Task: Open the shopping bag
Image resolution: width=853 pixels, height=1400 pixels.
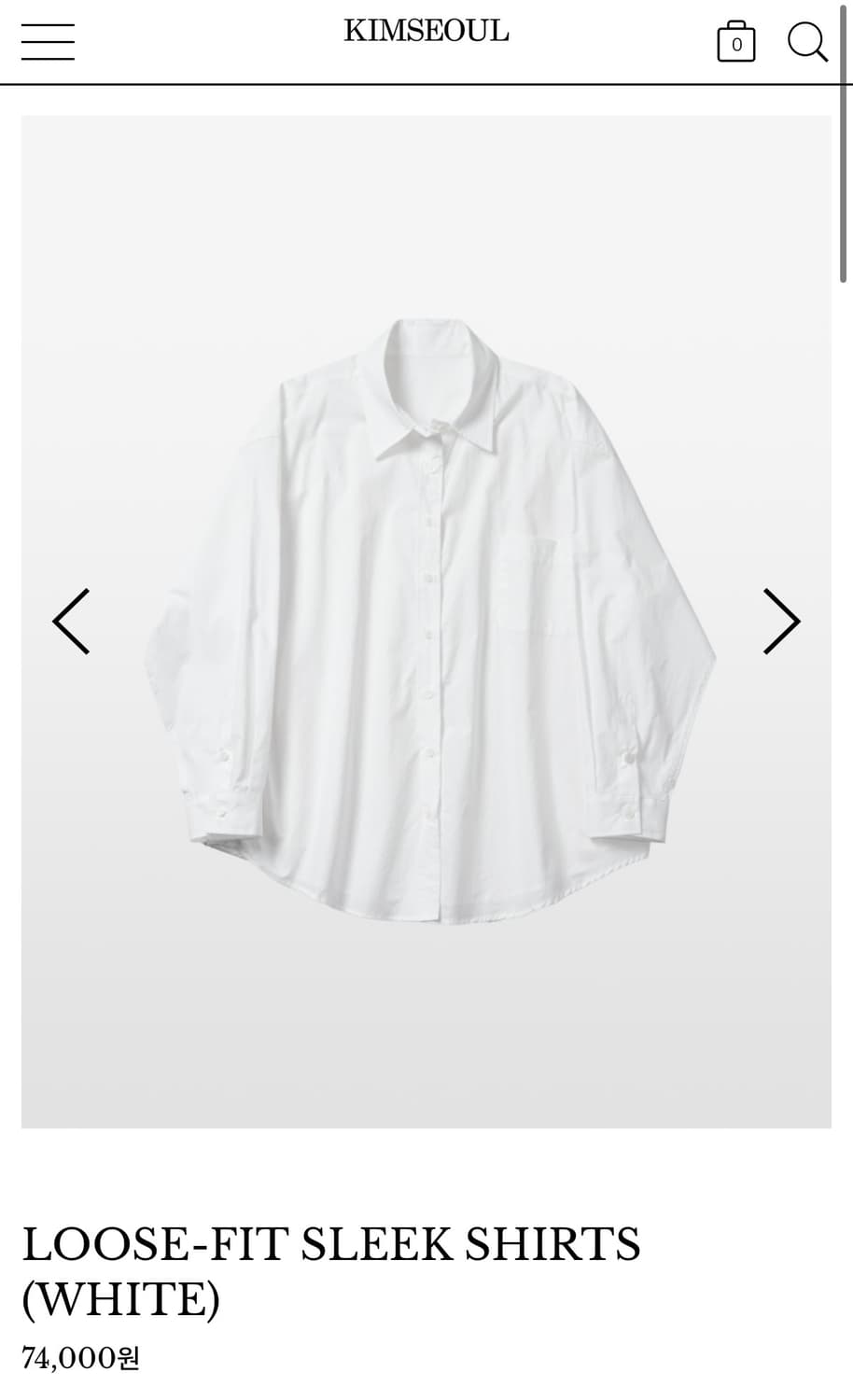Action: coord(735,42)
